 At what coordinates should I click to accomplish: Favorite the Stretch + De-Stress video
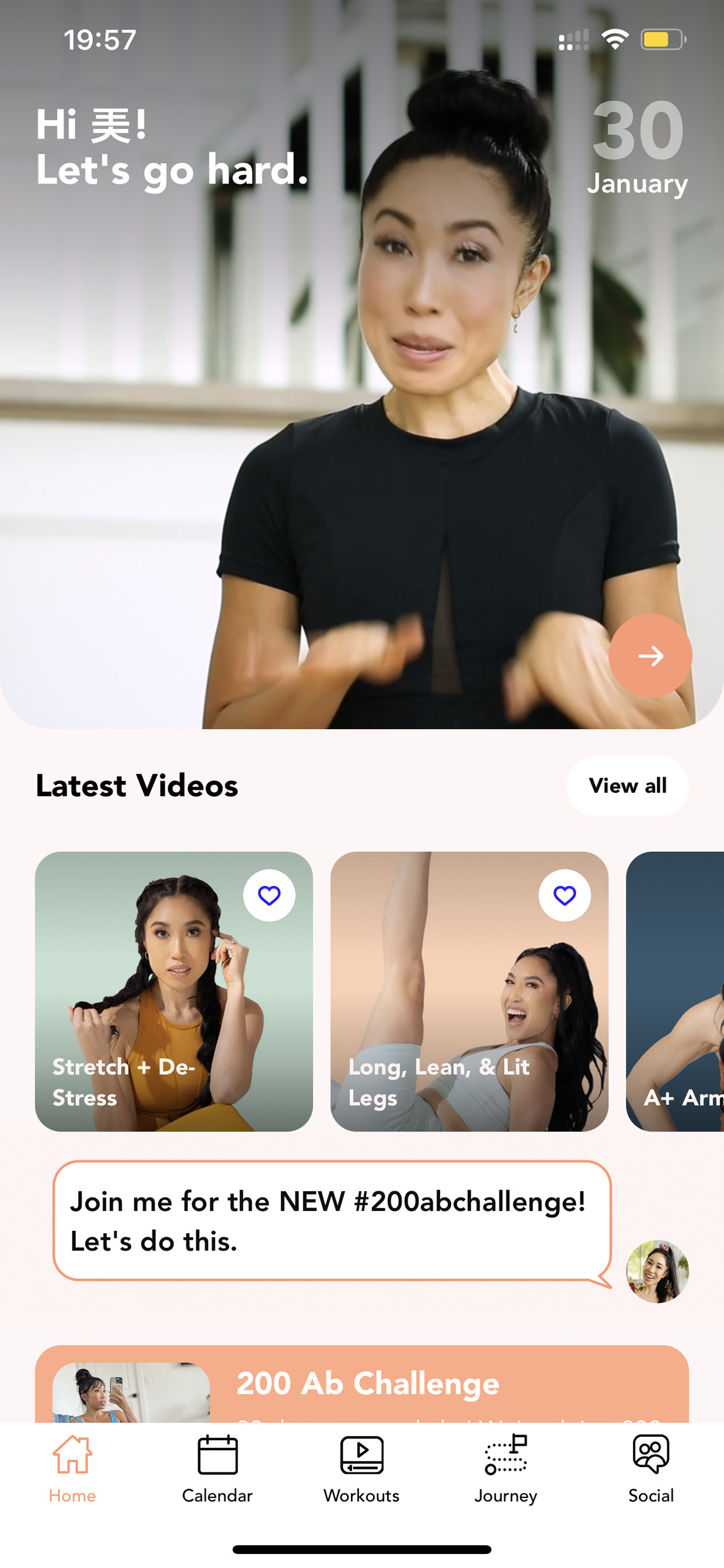tap(269, 895)
